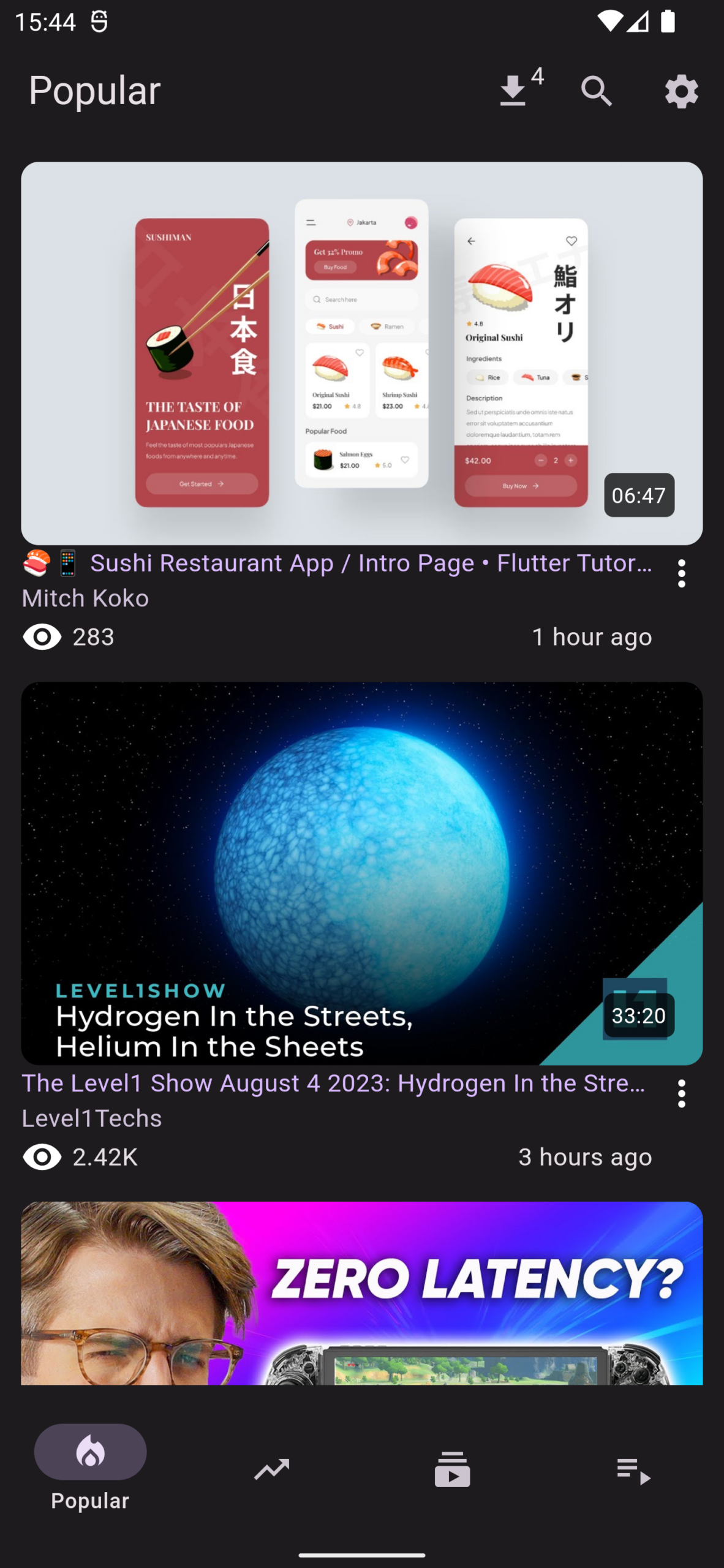Open options menu for Sushi Restaurant App video

tap(681, 573)
